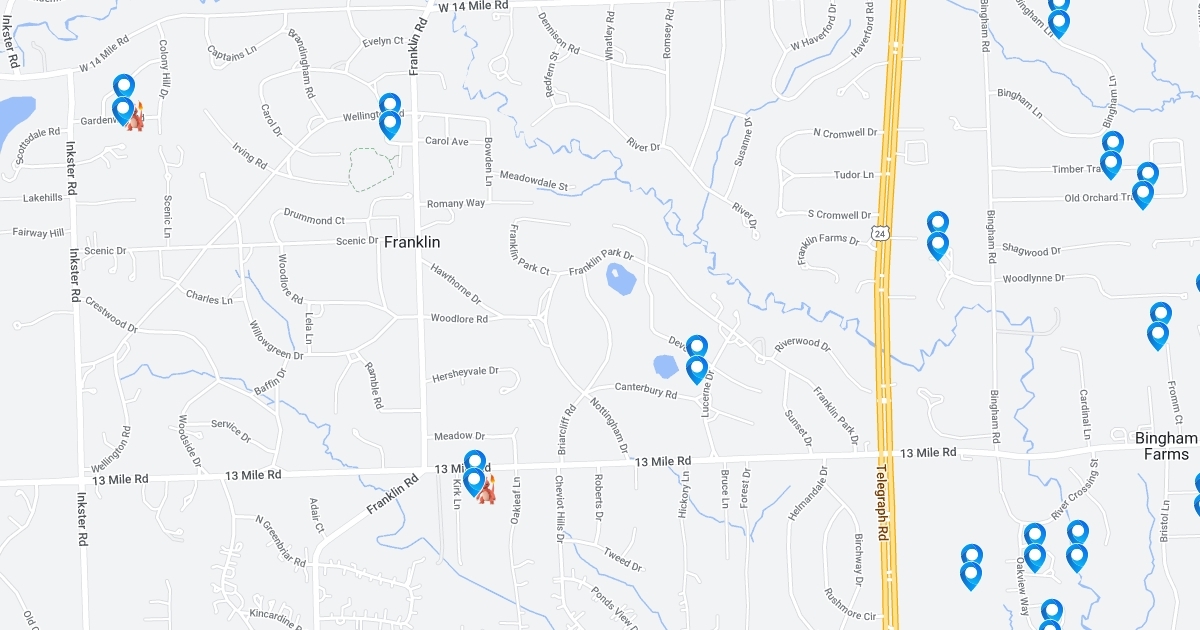The width and height of the screenshot is (1200, 630).
Task: Select the pin near Franklin Farms Dr
Action: click(x=937, y=243)
